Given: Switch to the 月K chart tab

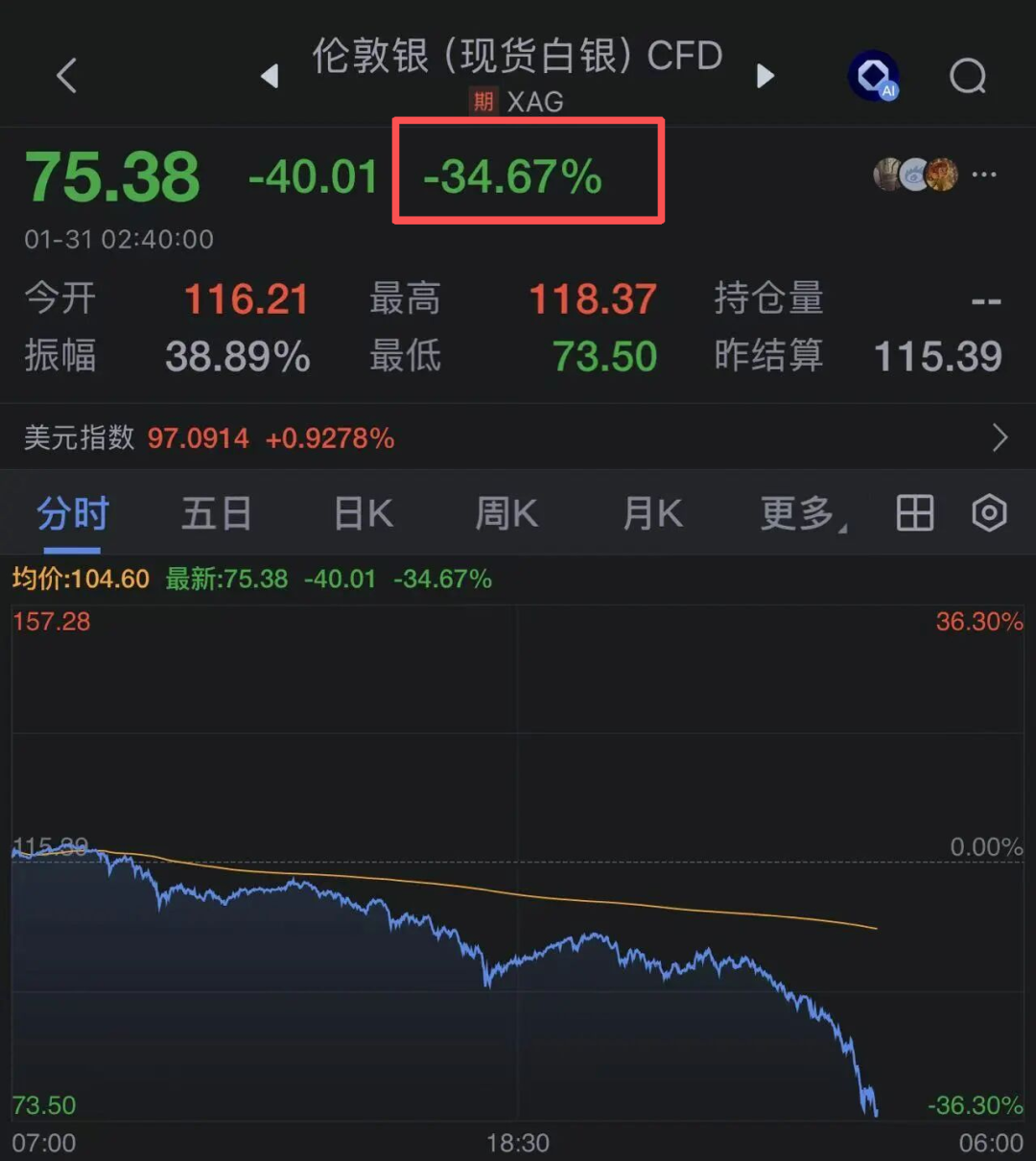Looking at the screenshot, I should pos(652,514).
